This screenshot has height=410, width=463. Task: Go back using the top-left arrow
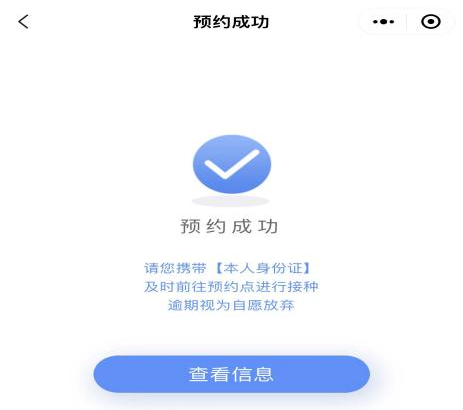[23, 22]
